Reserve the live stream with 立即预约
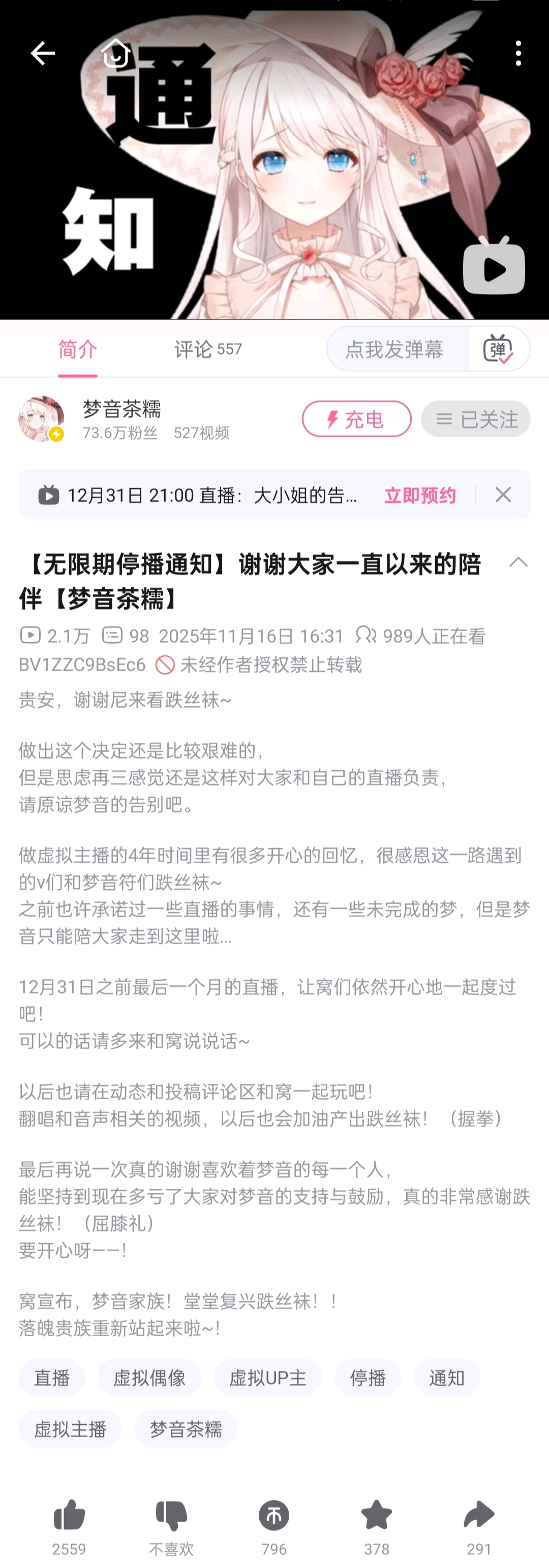This screenshot has width=549, height=1568. (419, 495)
